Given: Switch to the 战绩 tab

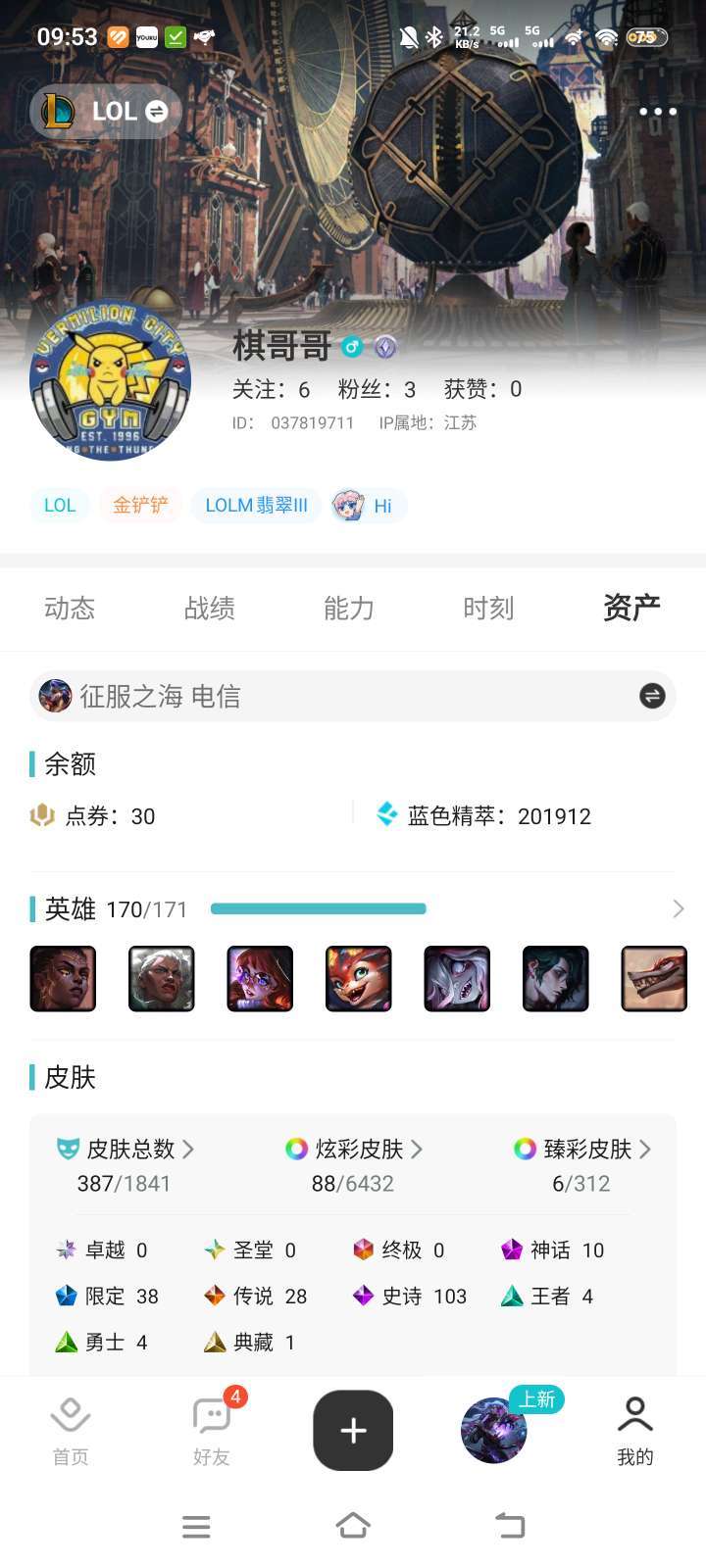Looking at the screenshot, I should click(x=209, y=609).
